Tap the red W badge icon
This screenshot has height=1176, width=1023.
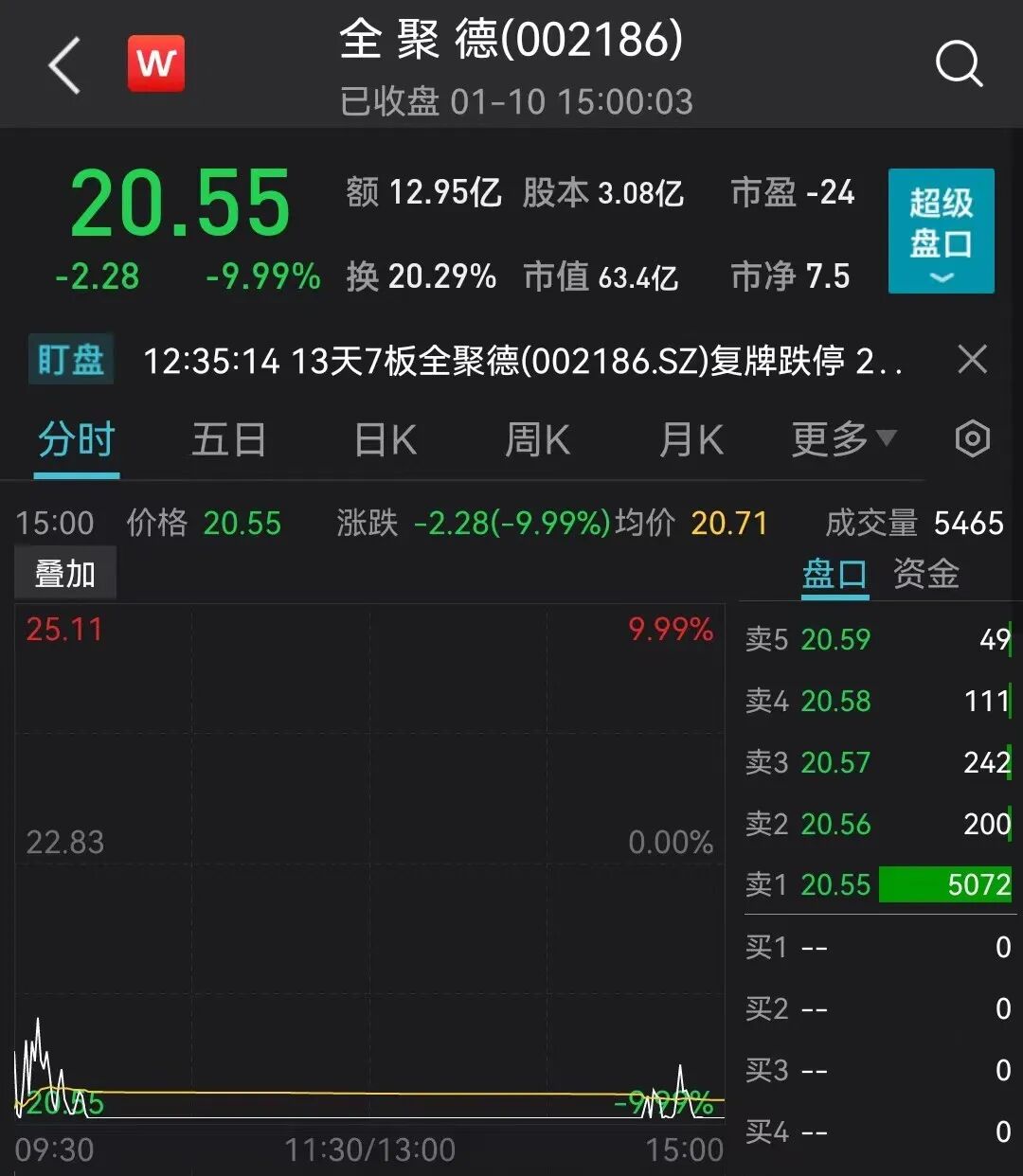(x=156, y=64)
